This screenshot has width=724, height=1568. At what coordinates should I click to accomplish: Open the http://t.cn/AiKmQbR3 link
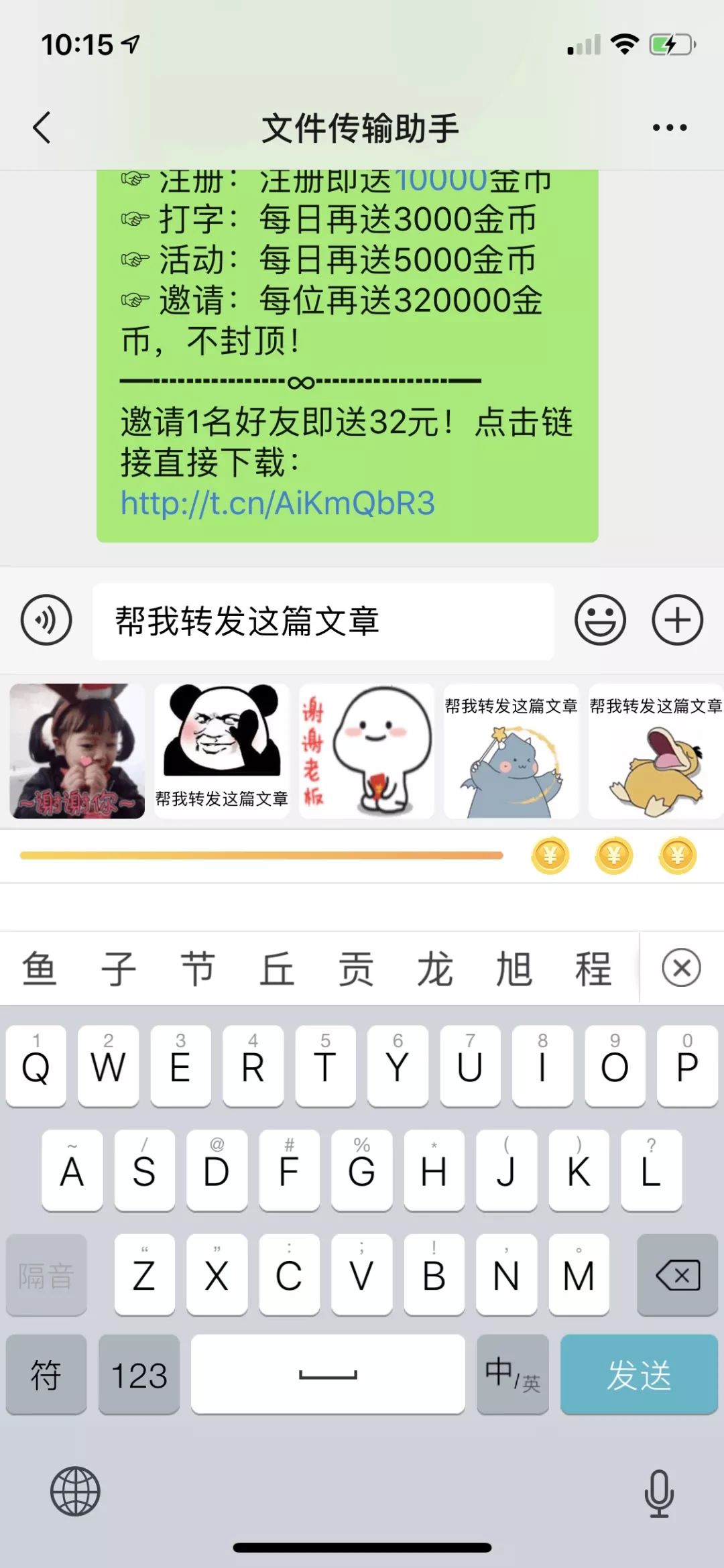(x=278, y=503)
